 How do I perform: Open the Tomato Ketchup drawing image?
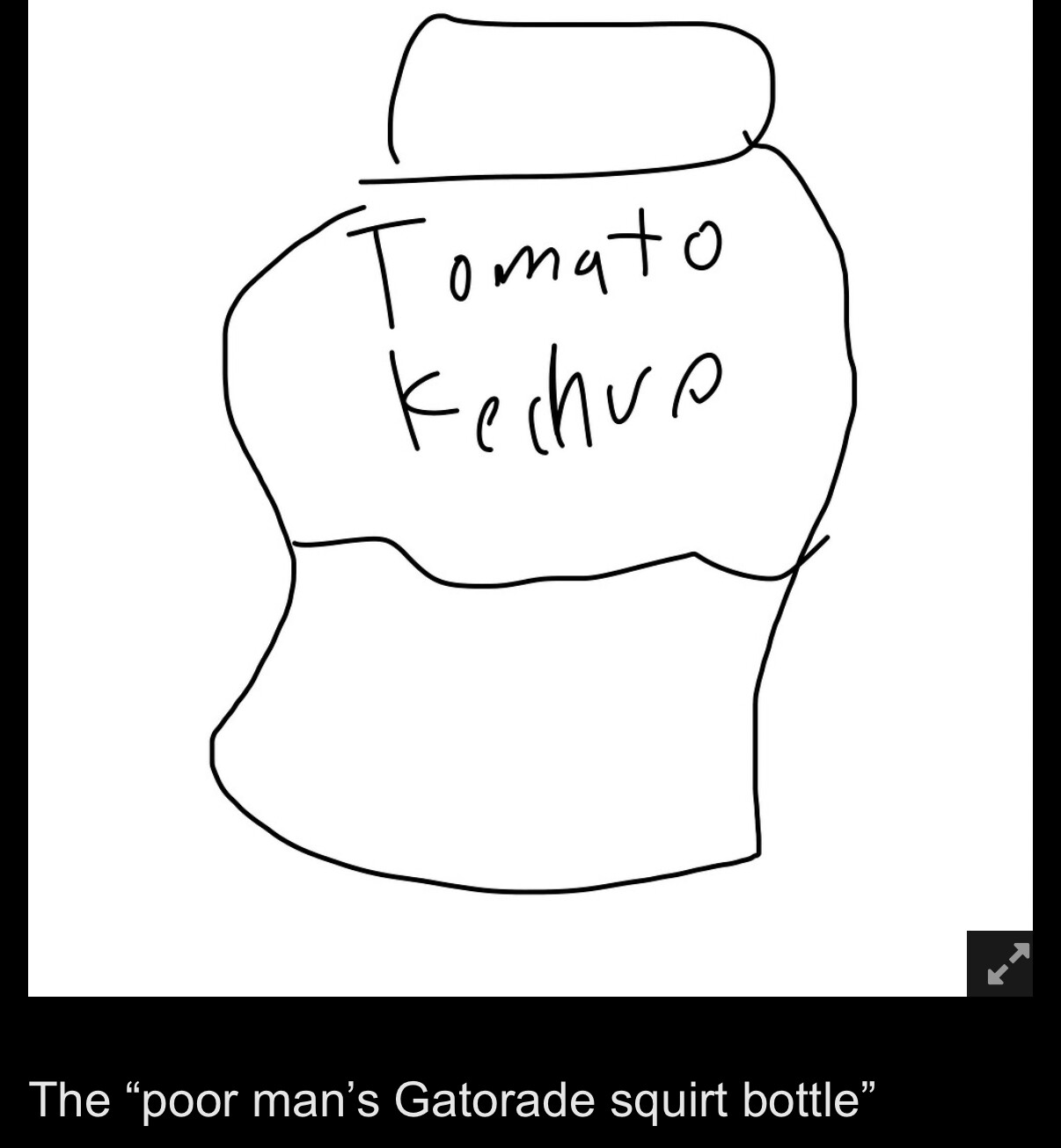(x=530, y=498)
